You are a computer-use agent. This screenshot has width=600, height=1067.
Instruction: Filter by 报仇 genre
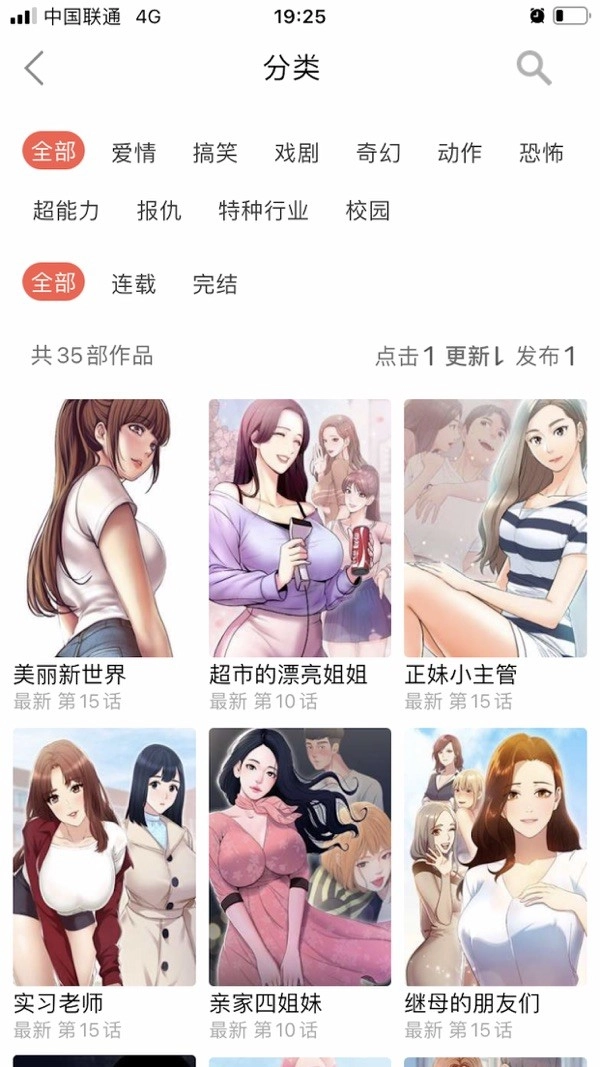pos(159,211)
